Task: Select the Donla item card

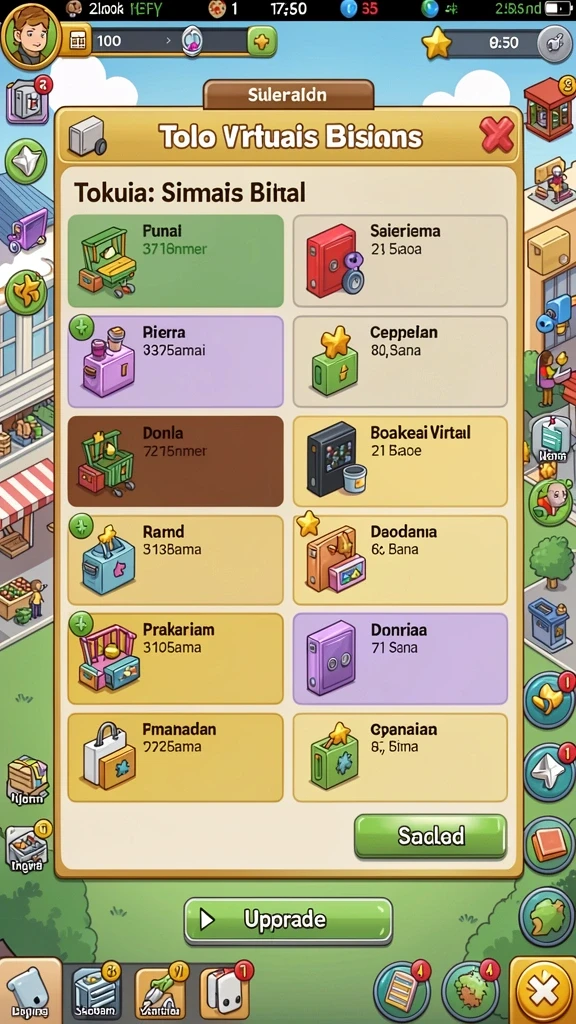Action: 176,461
